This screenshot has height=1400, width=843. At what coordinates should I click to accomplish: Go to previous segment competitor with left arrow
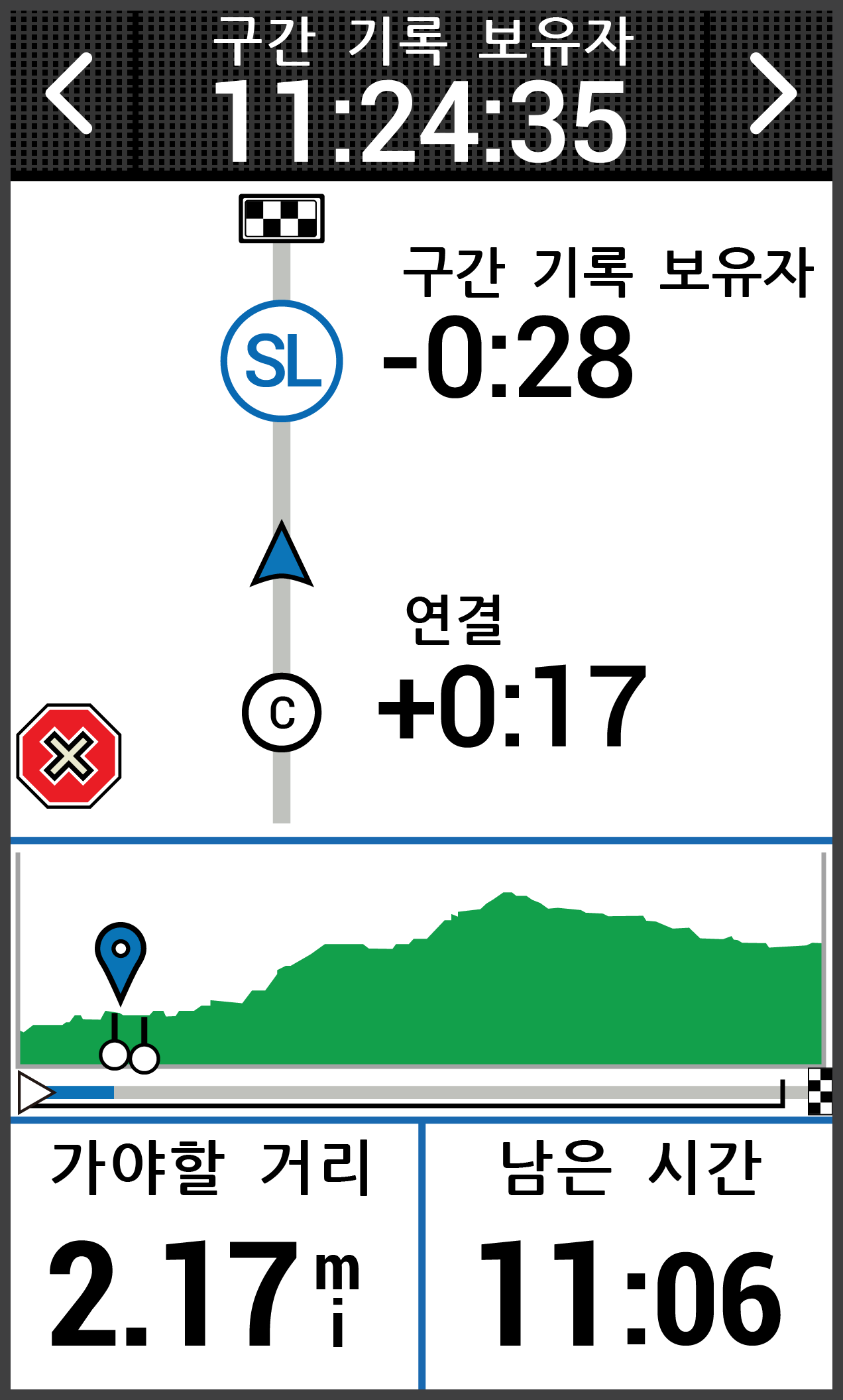[70, 94]
